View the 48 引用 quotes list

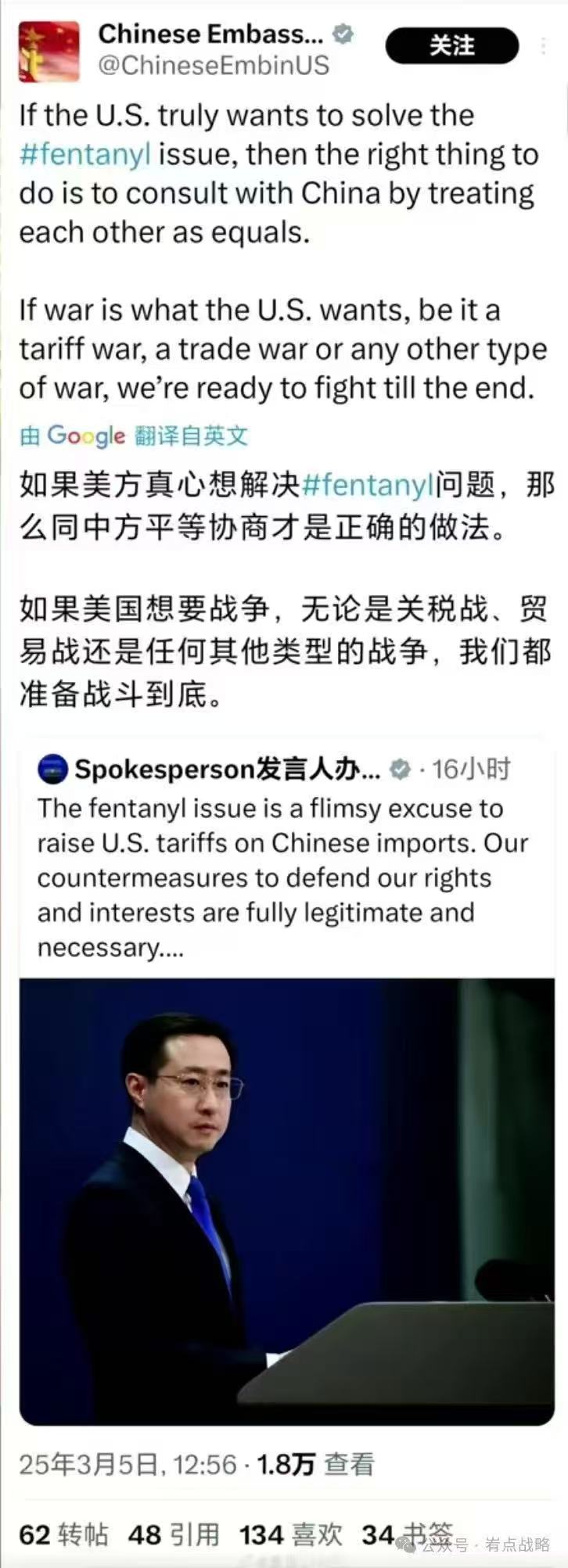[x=174, y=1534]
